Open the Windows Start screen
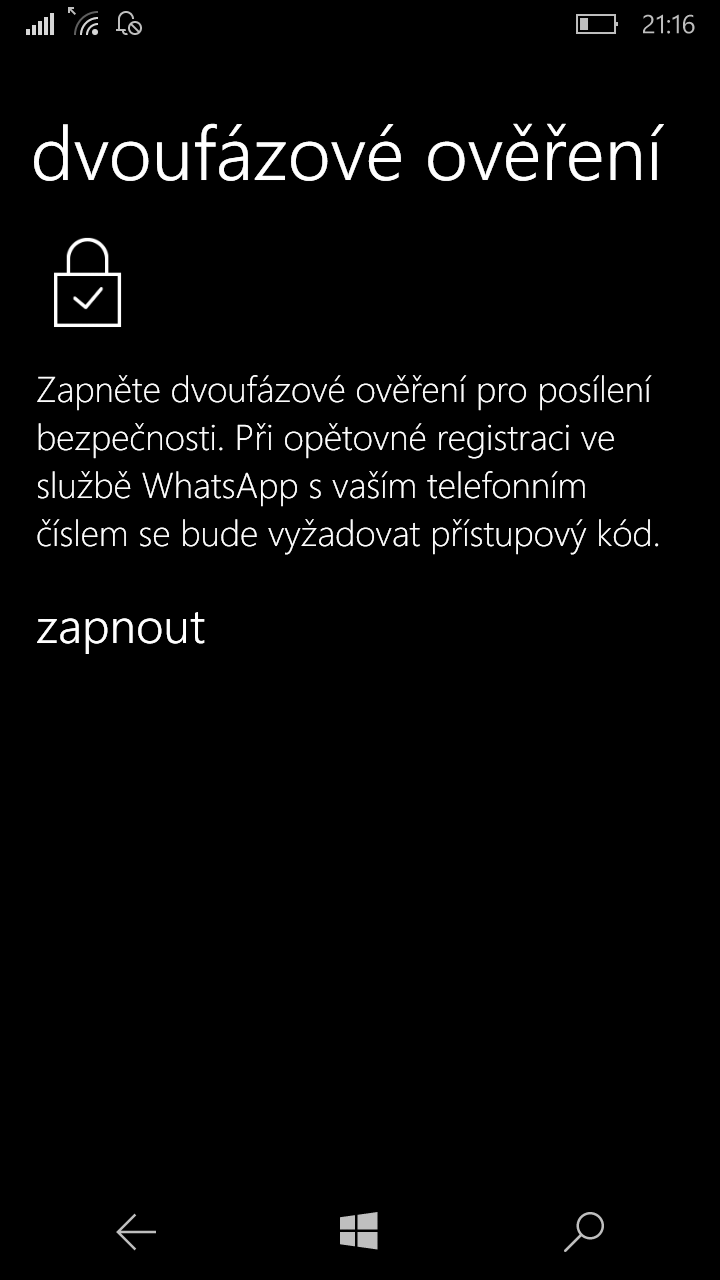 coord(359,1231)
